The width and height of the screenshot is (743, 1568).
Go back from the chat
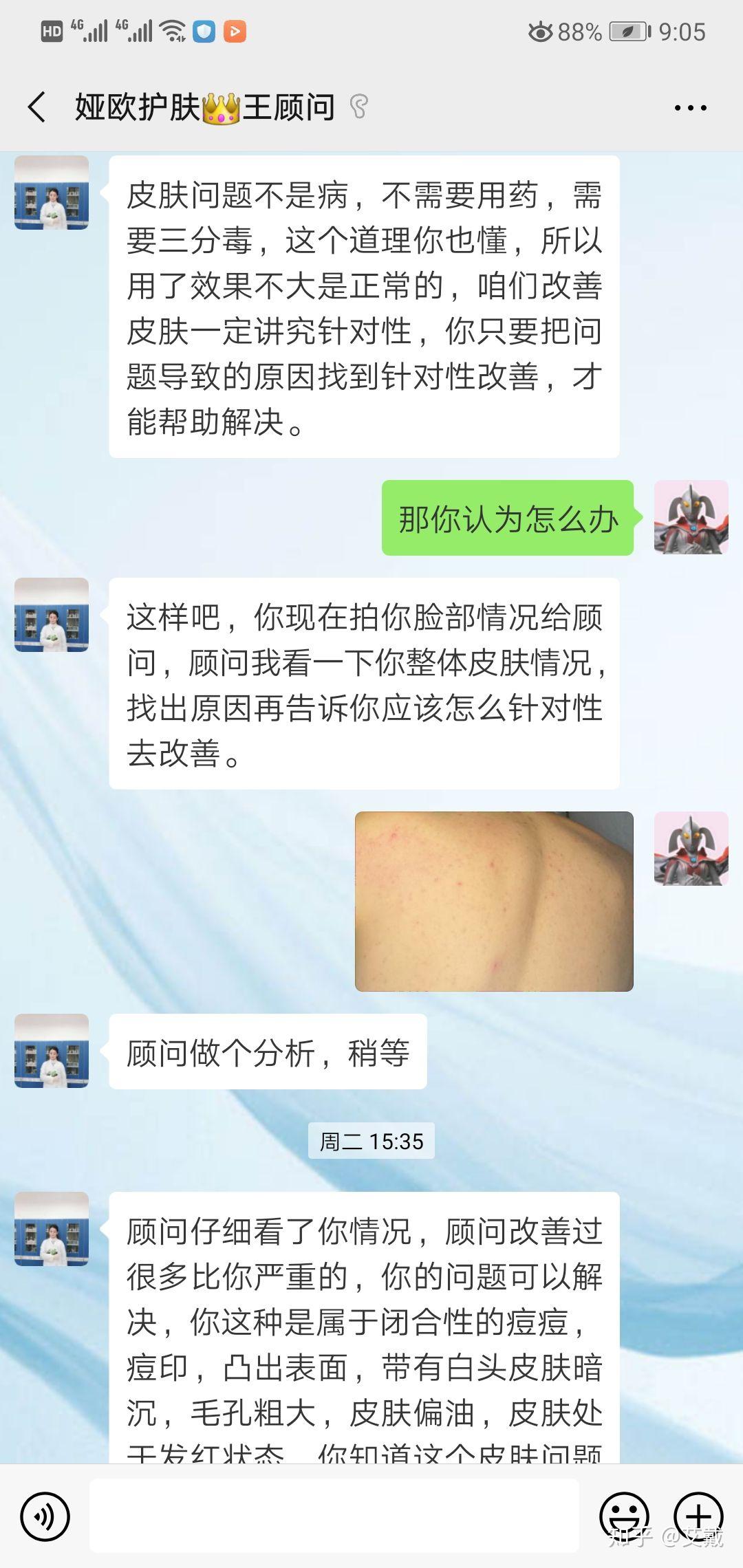37,107
